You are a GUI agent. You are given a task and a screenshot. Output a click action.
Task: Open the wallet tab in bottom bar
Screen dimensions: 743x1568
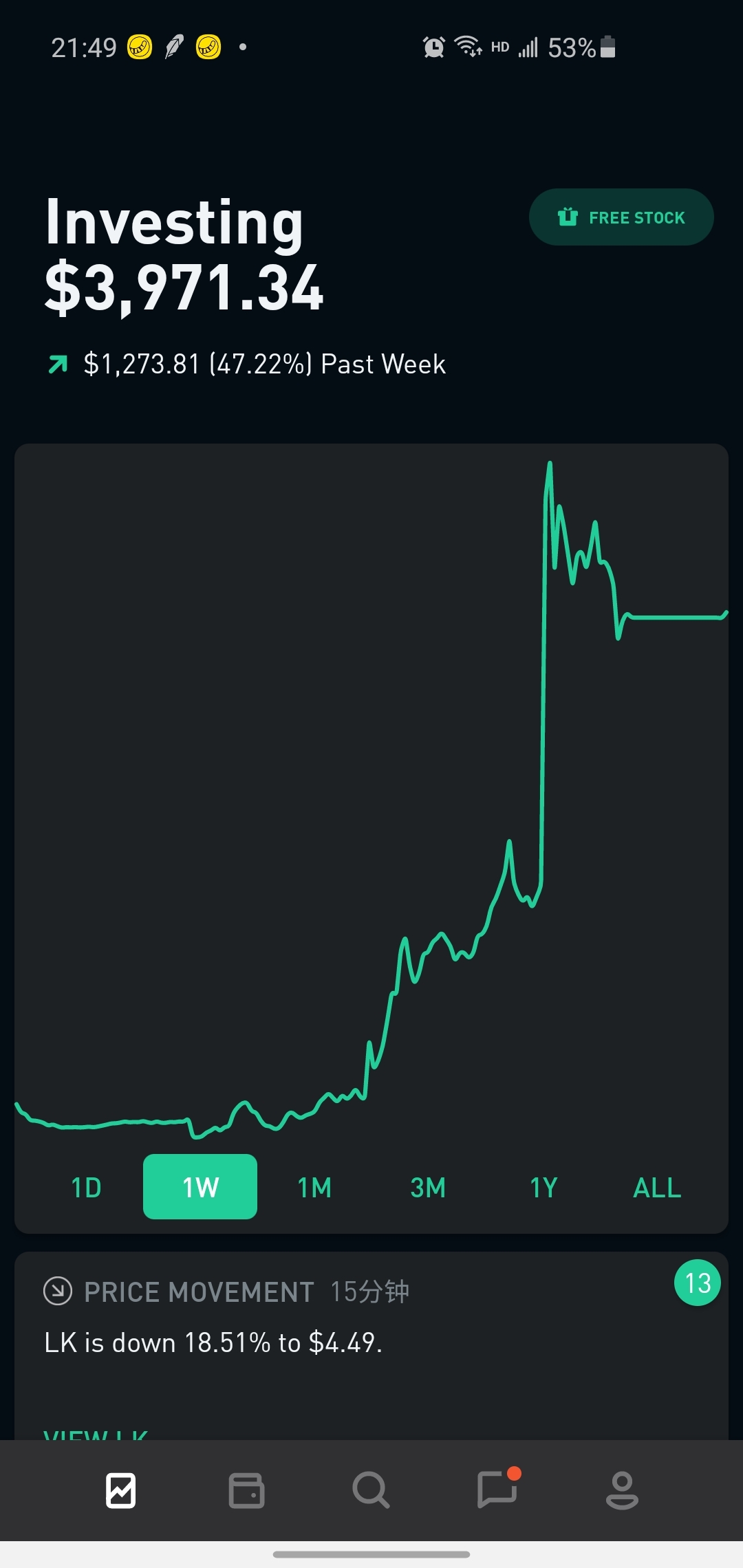coord(246,1491)
